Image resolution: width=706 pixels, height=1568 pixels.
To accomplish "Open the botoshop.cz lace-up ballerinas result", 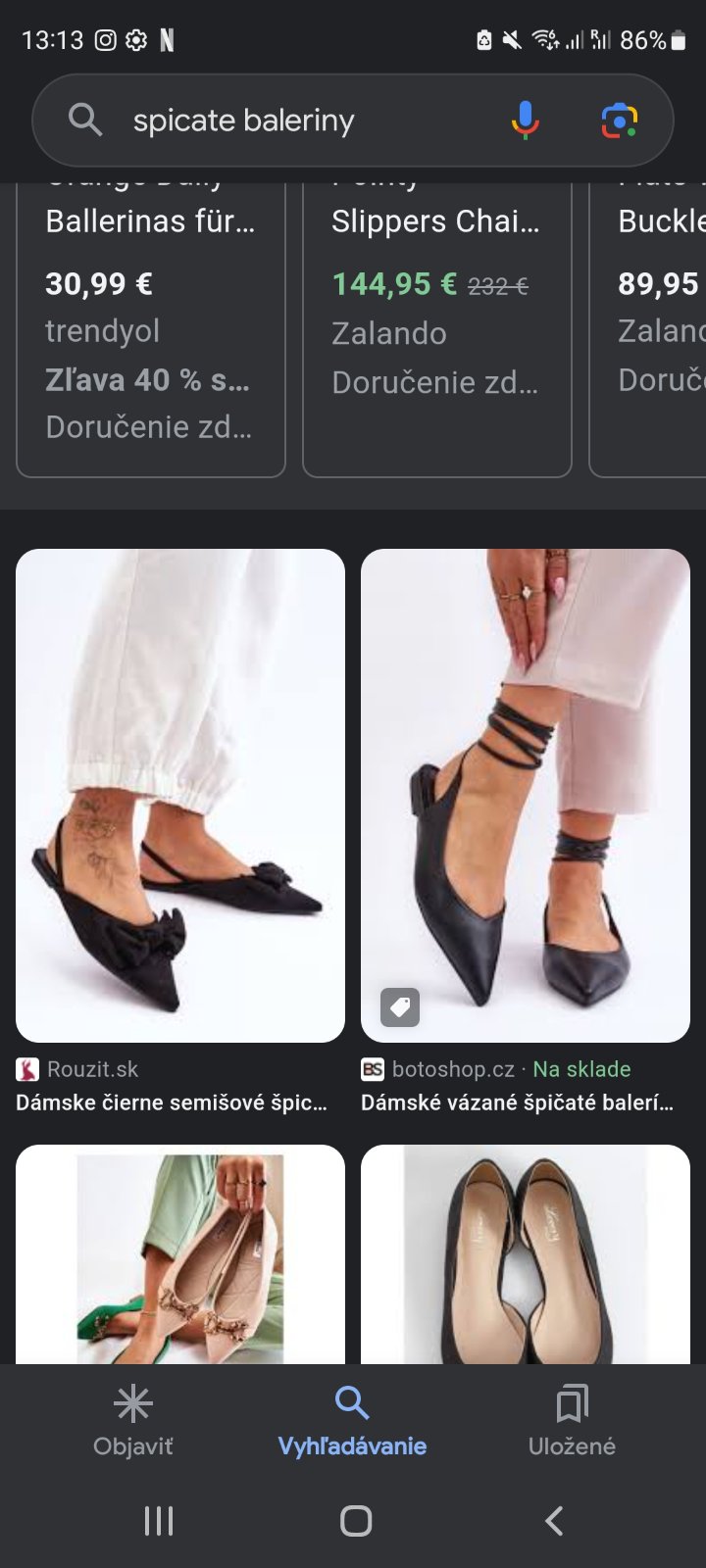I will 526,795.
